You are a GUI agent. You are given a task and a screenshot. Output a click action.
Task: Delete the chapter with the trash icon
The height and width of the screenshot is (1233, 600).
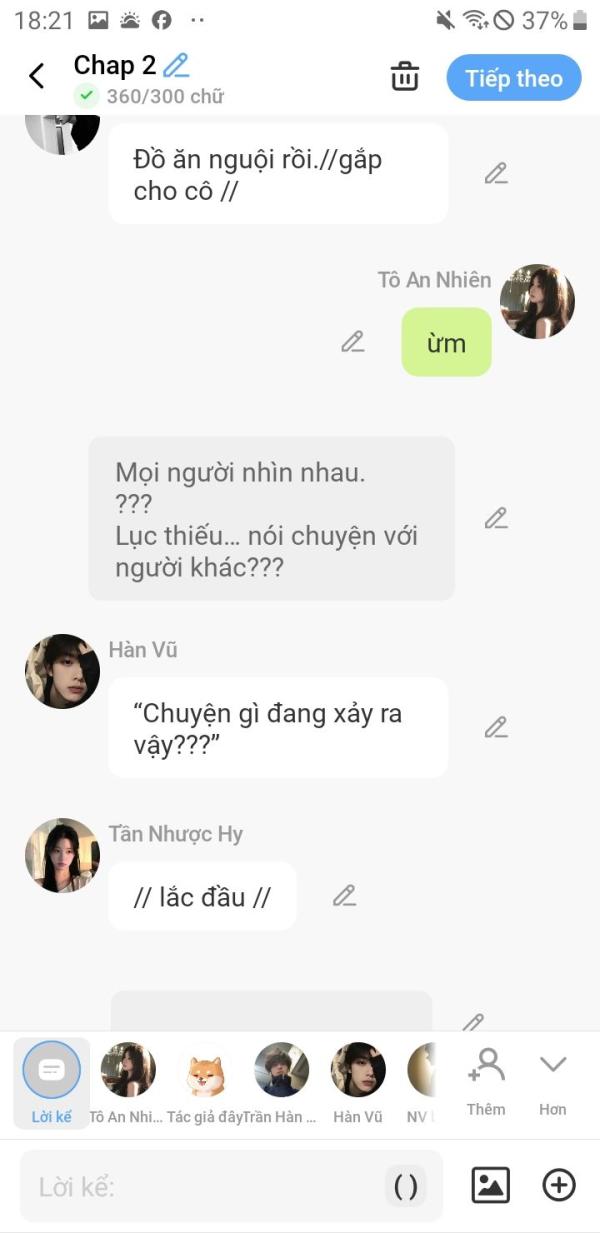tap(405, 77)
